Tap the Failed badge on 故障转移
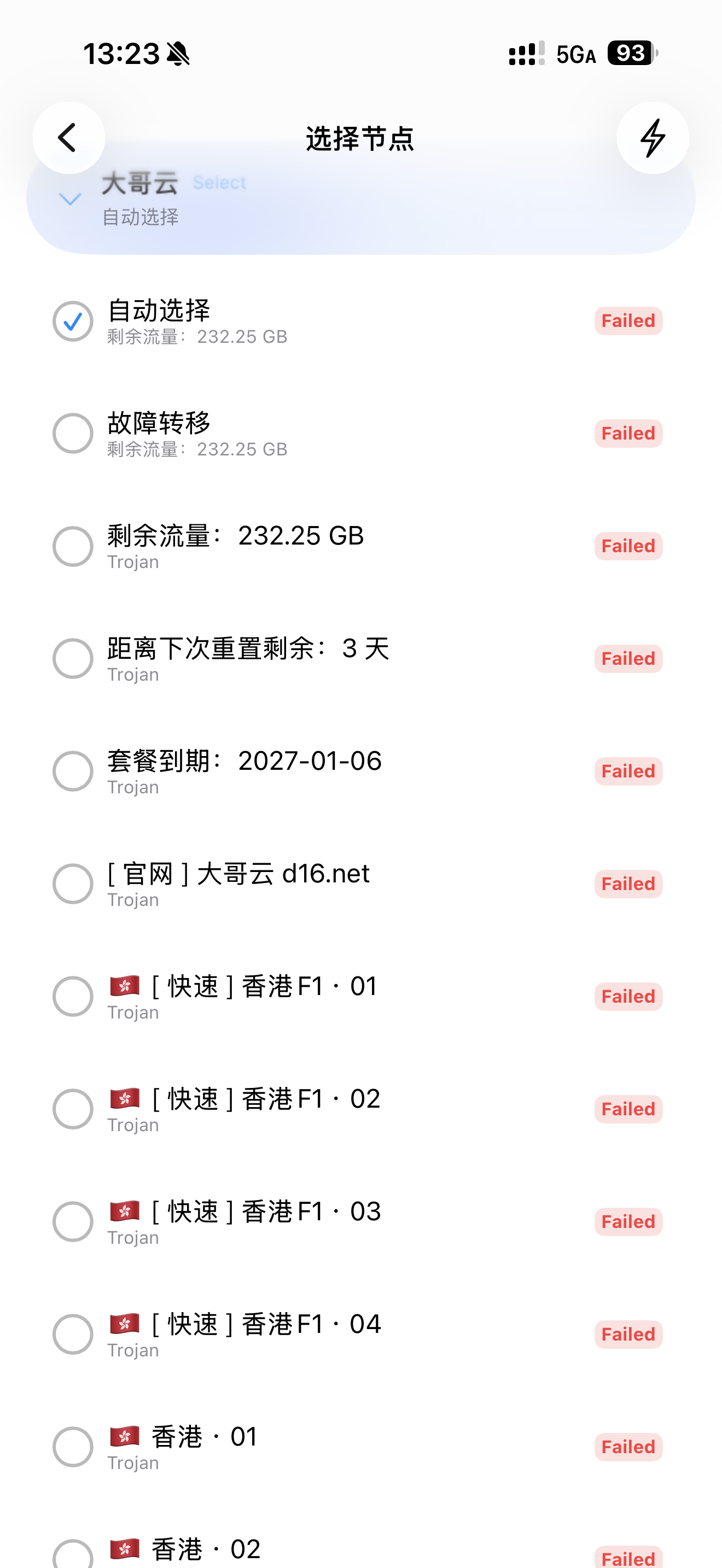The image size is (722, 1568). [627, 433]
